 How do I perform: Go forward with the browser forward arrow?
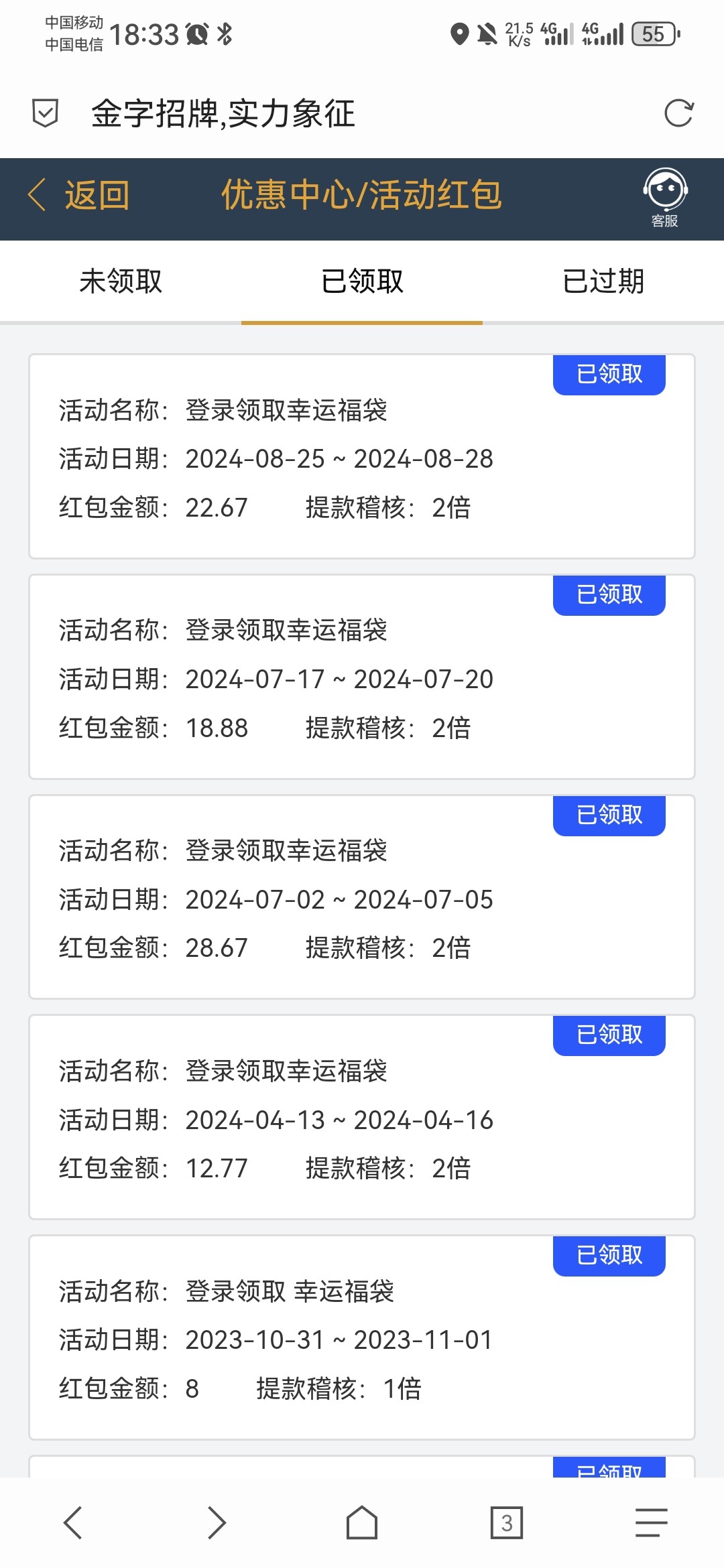tap(217, 1523)
